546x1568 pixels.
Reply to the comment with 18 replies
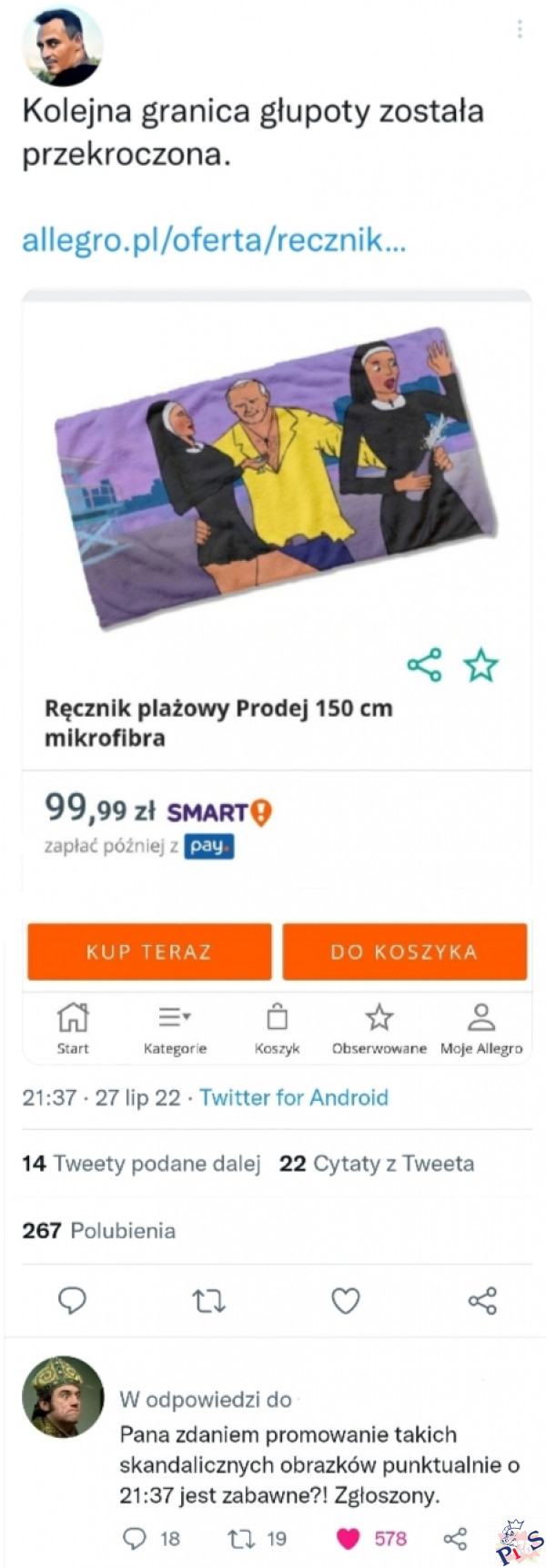pyautogui.click(x=135, y=1539)
